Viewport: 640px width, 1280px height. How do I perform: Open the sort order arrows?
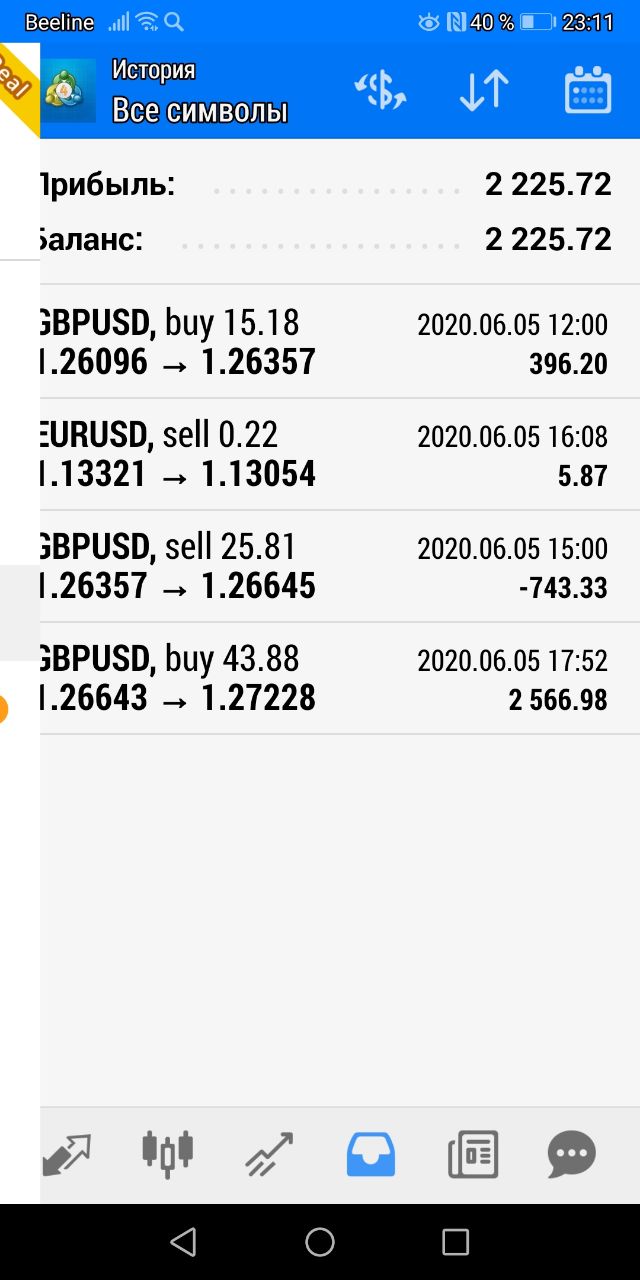point(484,90)
